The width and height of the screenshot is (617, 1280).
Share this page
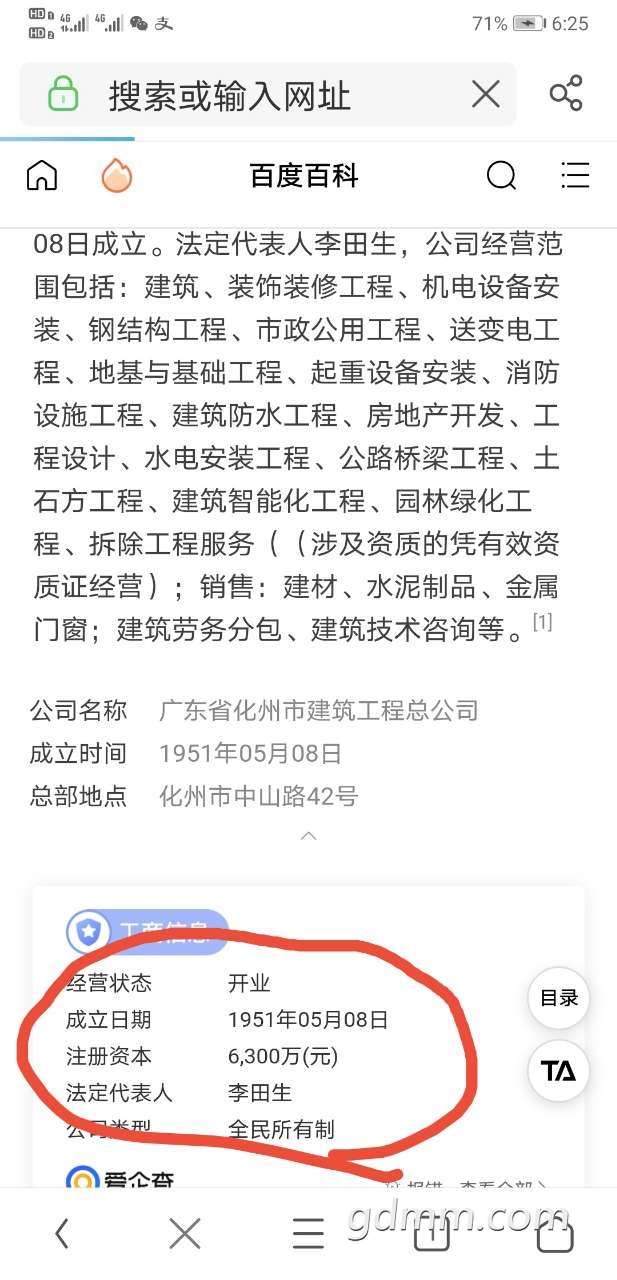click(x=566, y=95)
